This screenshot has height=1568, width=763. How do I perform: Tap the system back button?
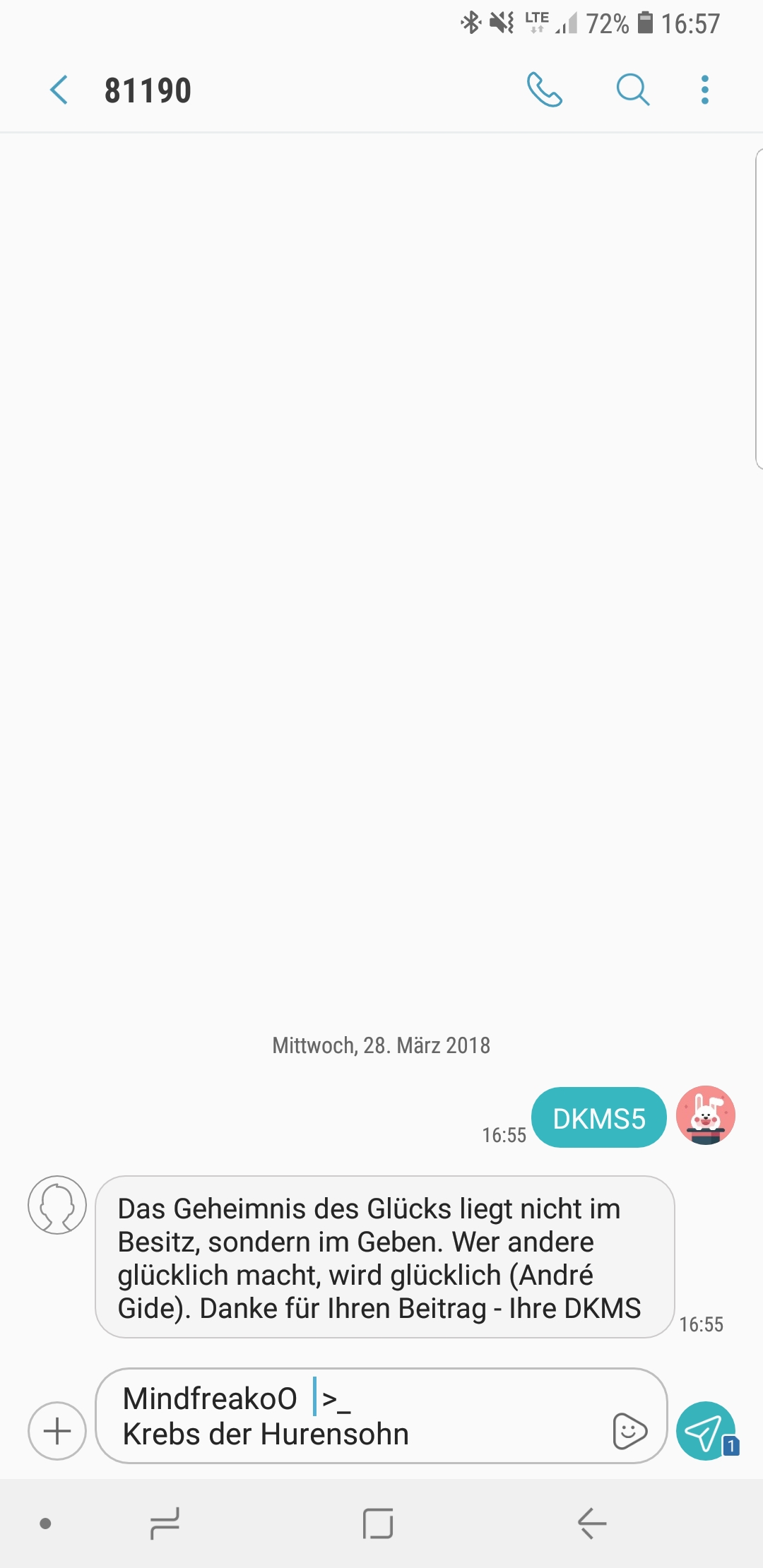coord(592,1523)
